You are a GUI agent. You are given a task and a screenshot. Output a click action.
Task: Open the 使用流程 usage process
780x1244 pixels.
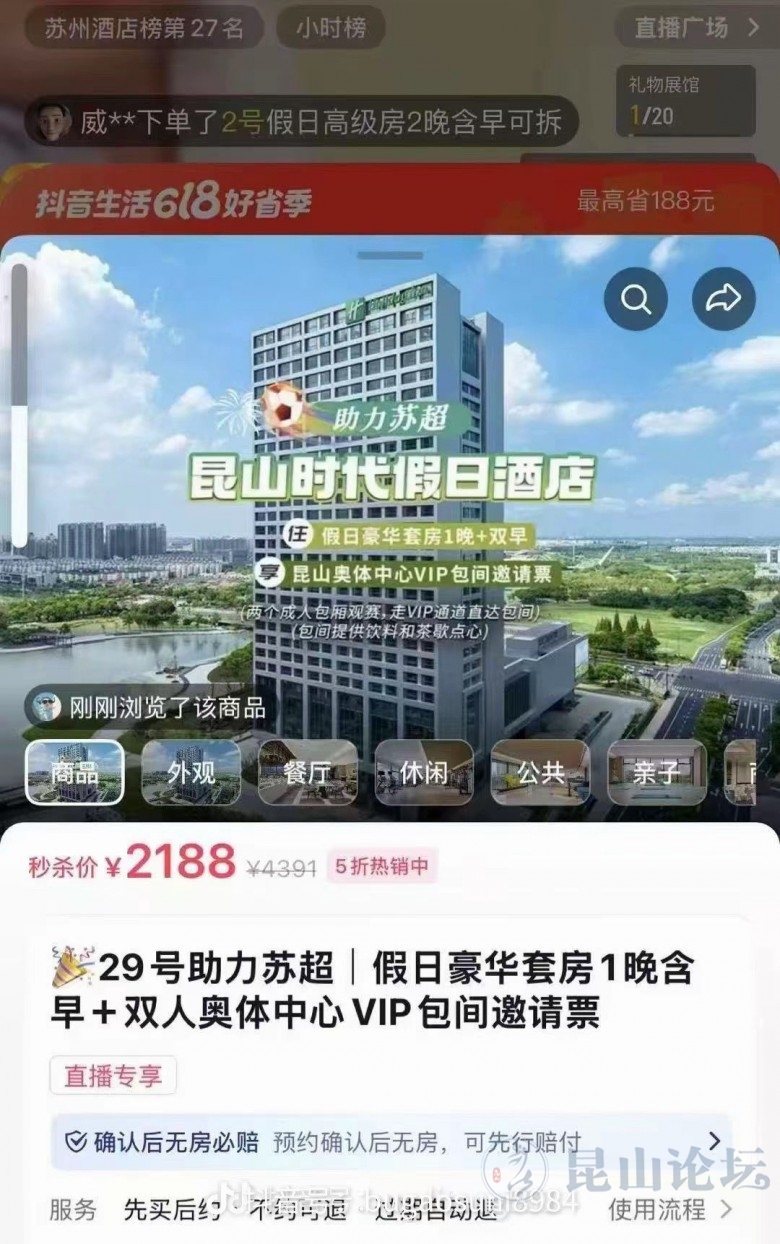[670, 1209]
